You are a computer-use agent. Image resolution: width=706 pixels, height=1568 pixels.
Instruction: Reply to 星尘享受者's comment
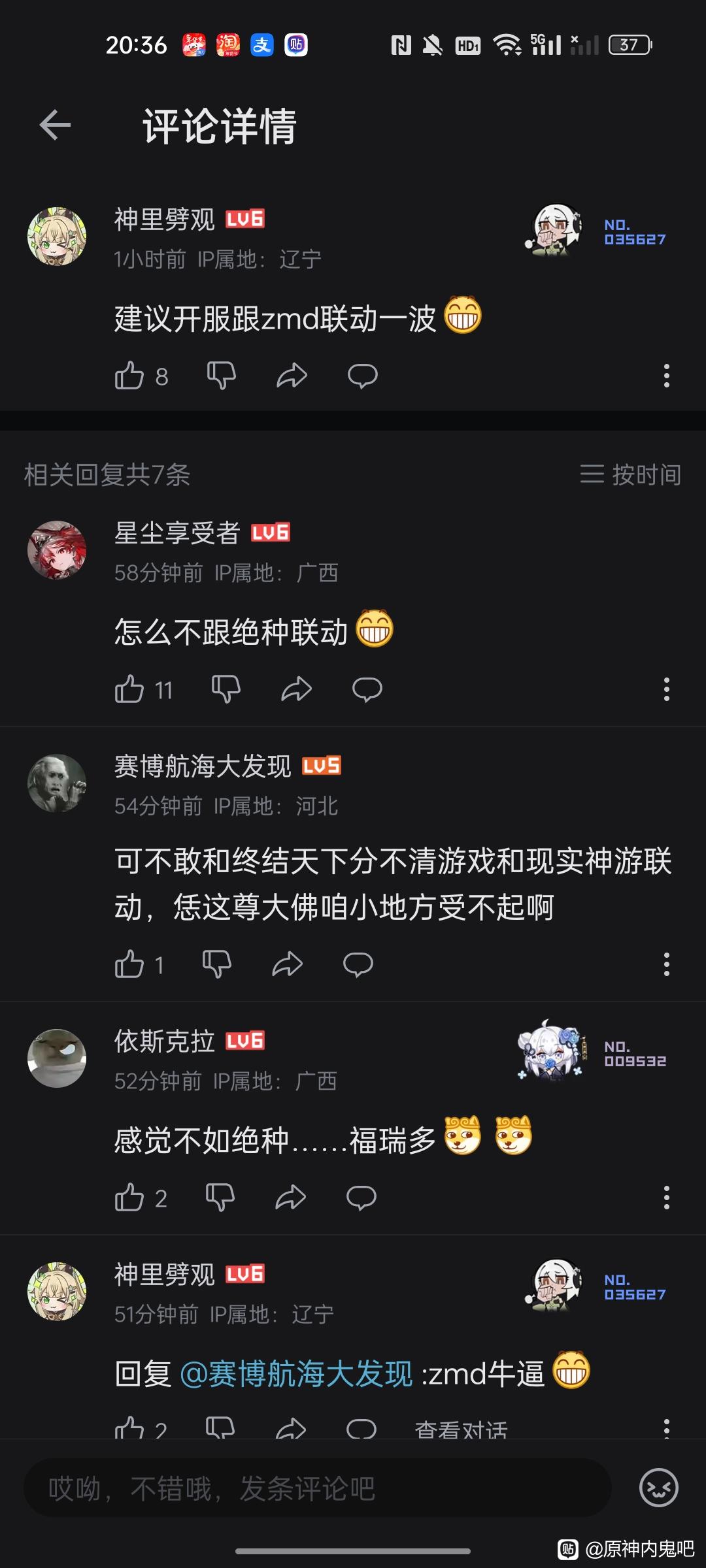click(x=367, y=689)
